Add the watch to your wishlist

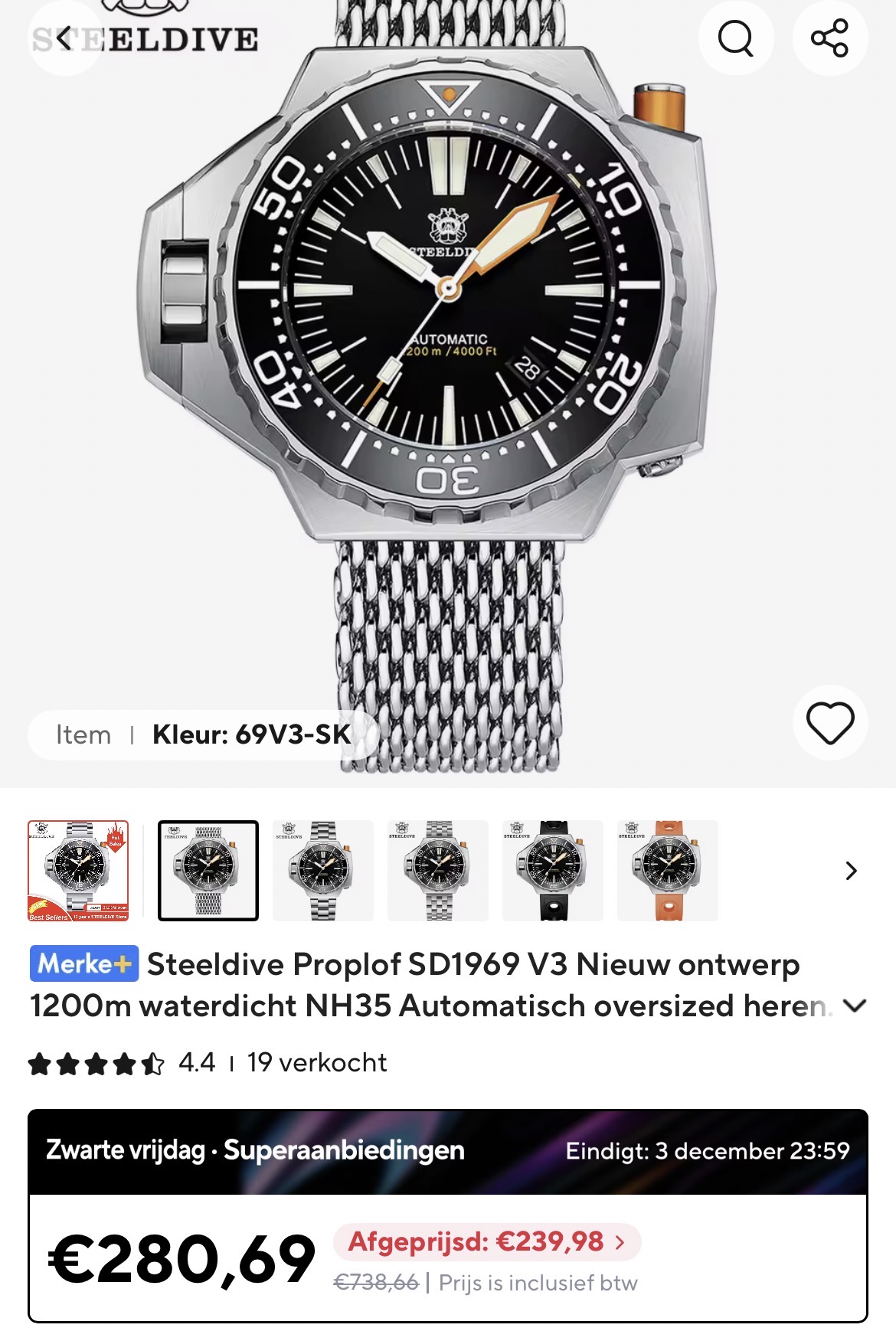[x=829, y=722]
